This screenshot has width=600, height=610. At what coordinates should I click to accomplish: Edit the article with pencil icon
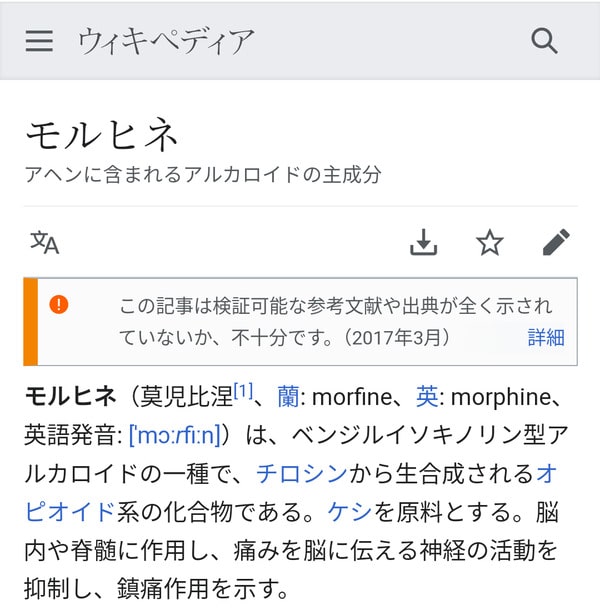(556, 242)
